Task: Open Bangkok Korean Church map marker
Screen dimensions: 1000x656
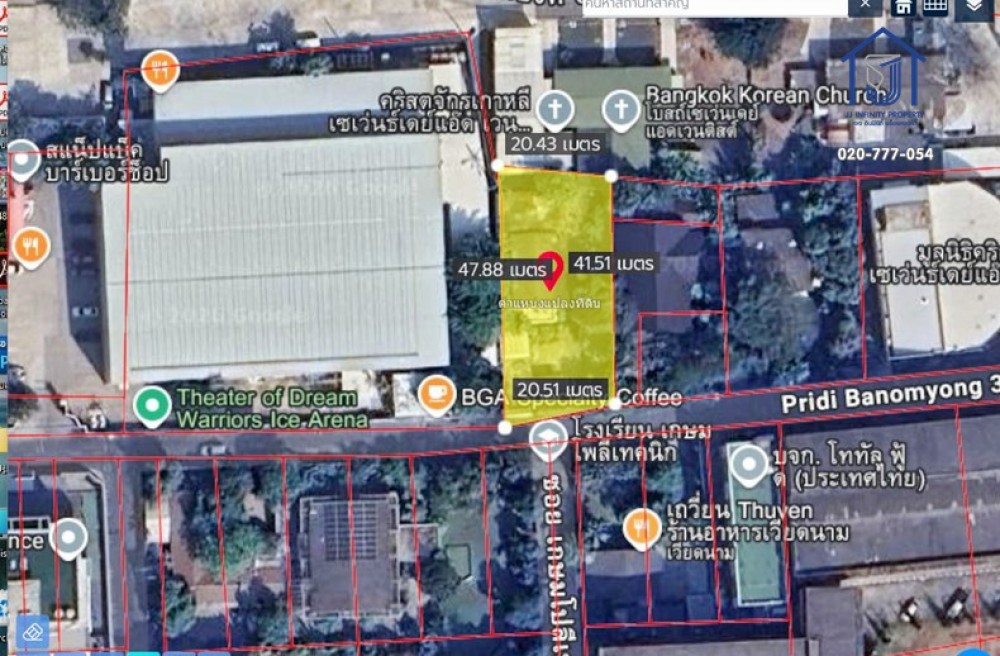Action: tap(621, 110)
